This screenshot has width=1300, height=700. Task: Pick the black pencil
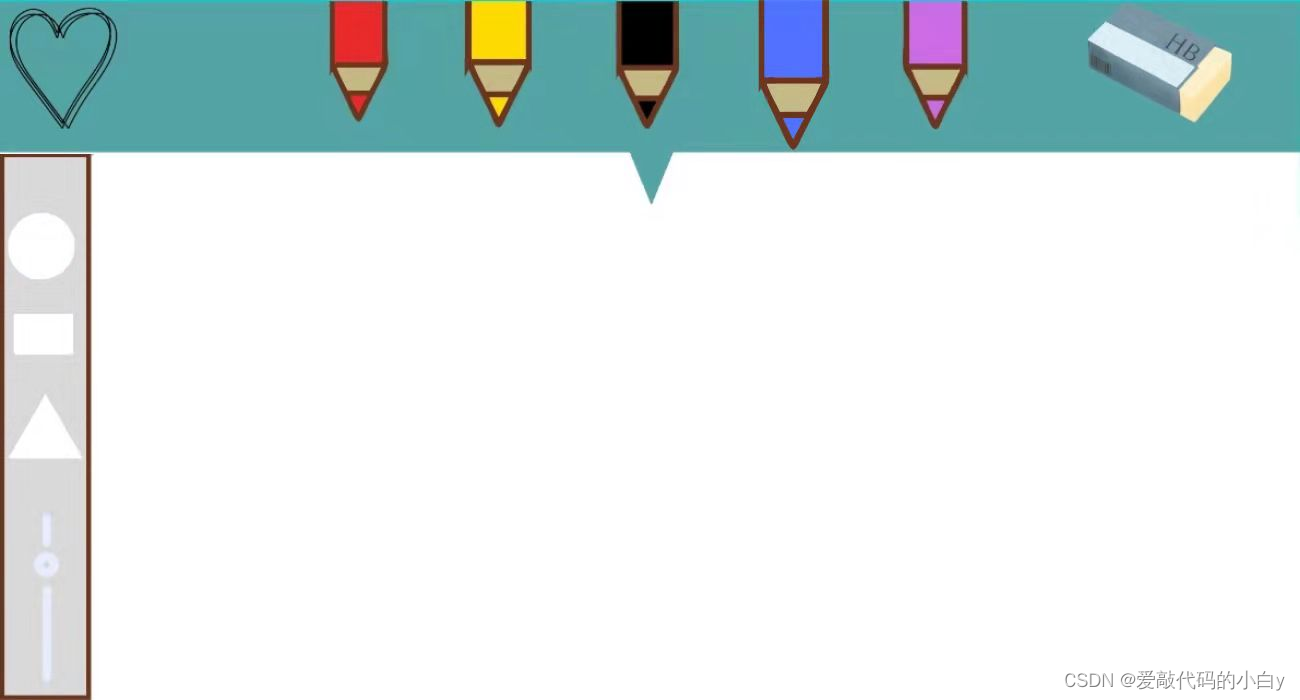(648, 60)
